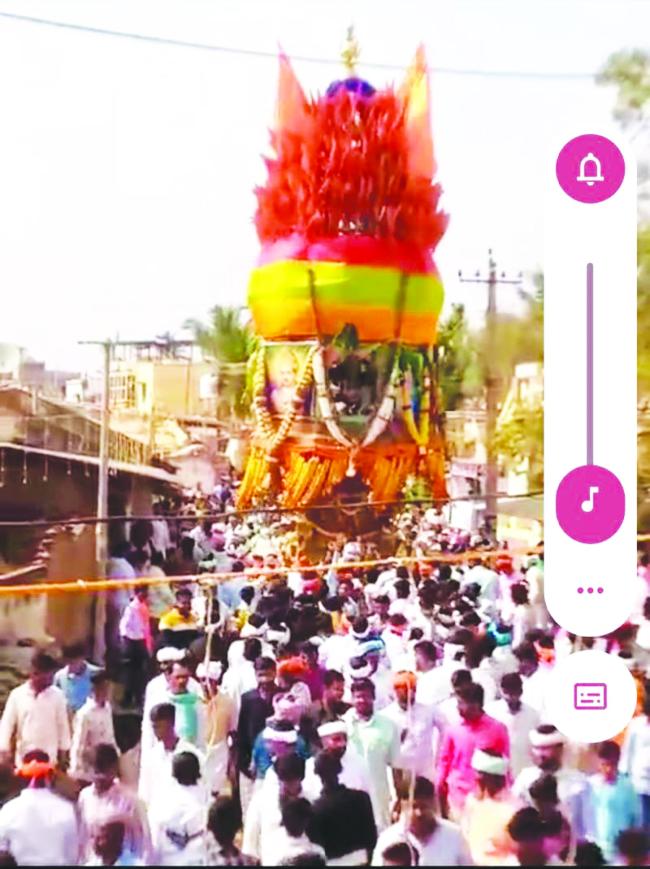Tap the ringer mode bell icon

point(590,169)
